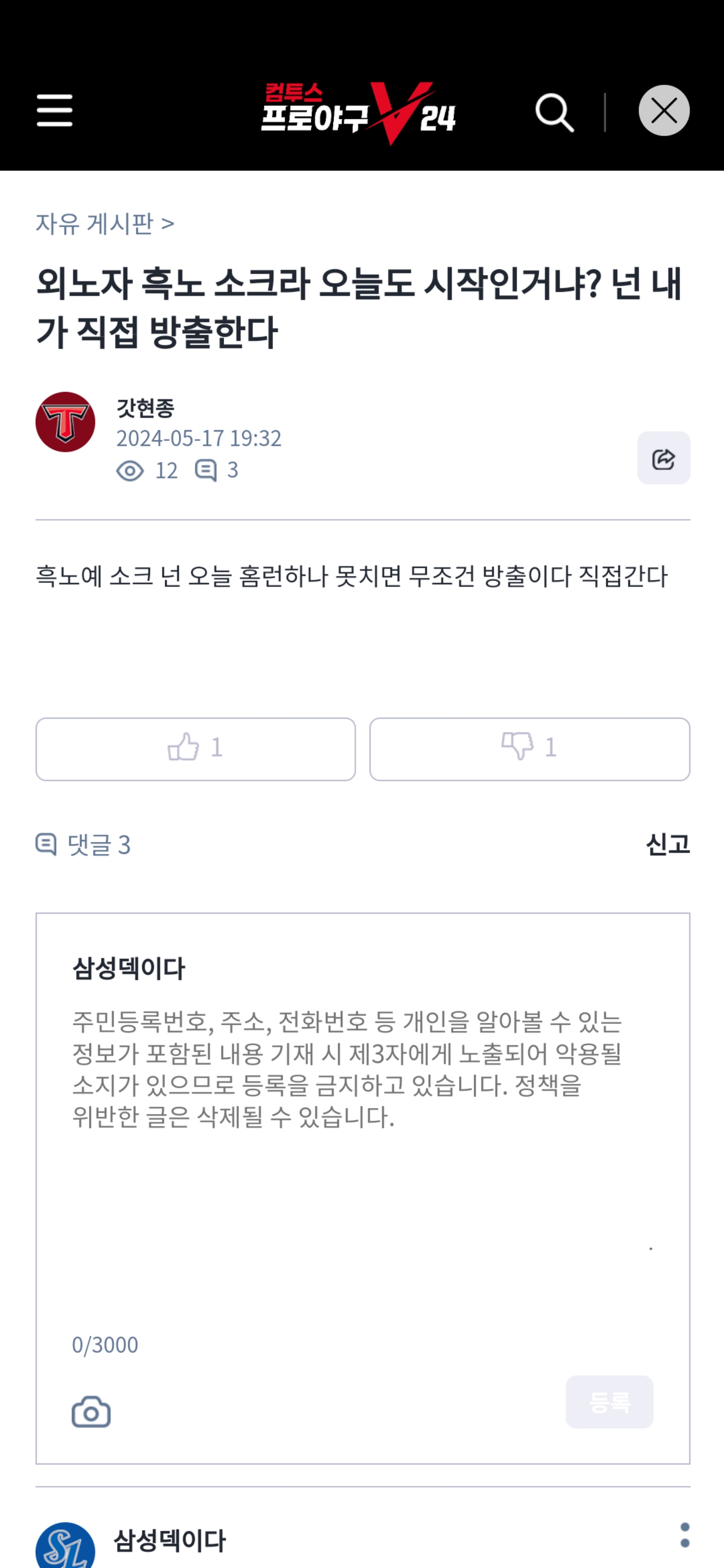Attach a photo with camera icon

(92, 1412)
